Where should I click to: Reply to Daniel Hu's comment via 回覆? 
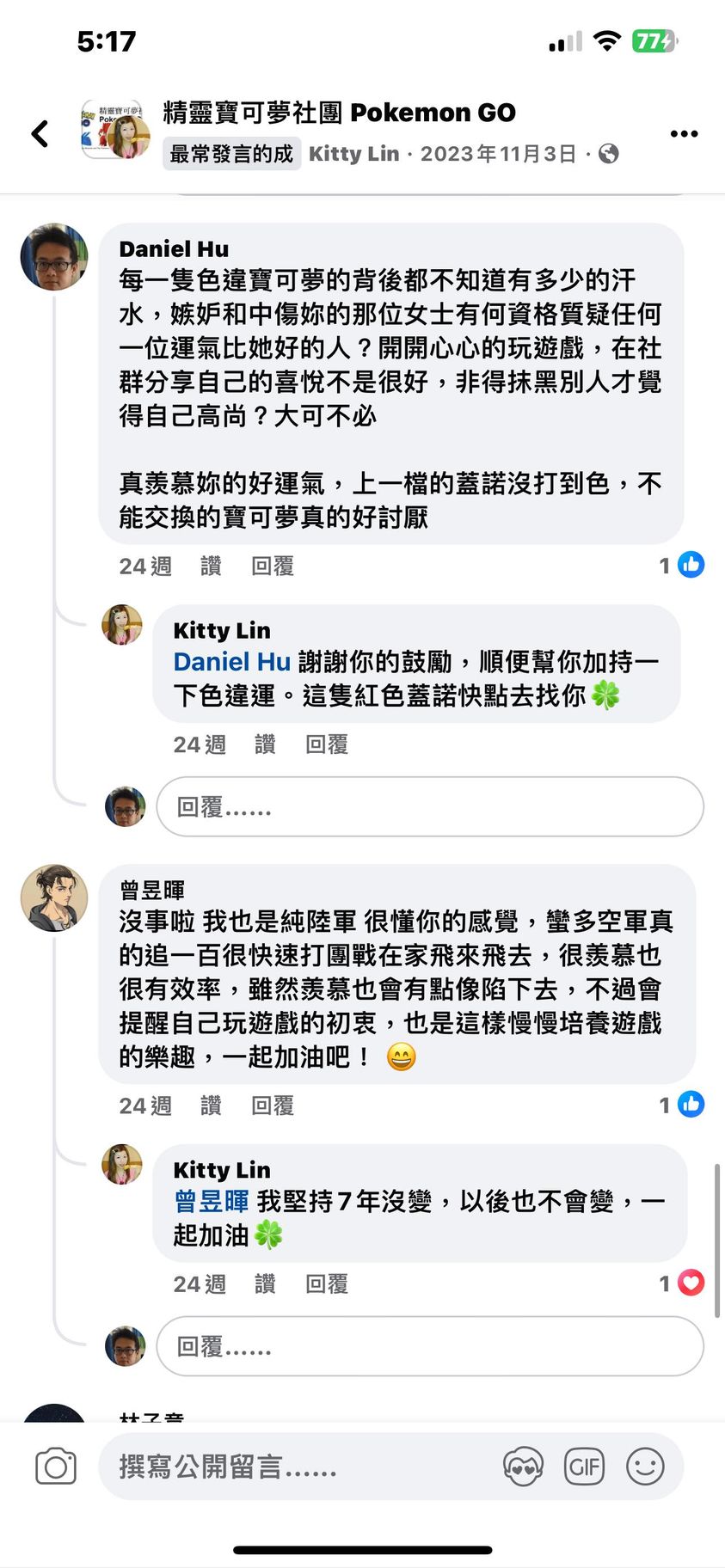[x=272, y=566]
